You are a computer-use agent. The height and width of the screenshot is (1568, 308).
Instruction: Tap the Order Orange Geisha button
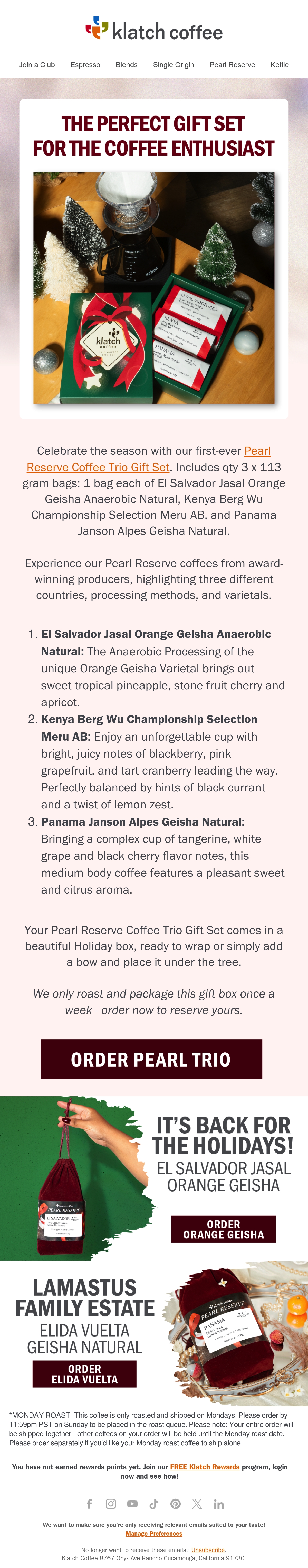click(223, 1229)
